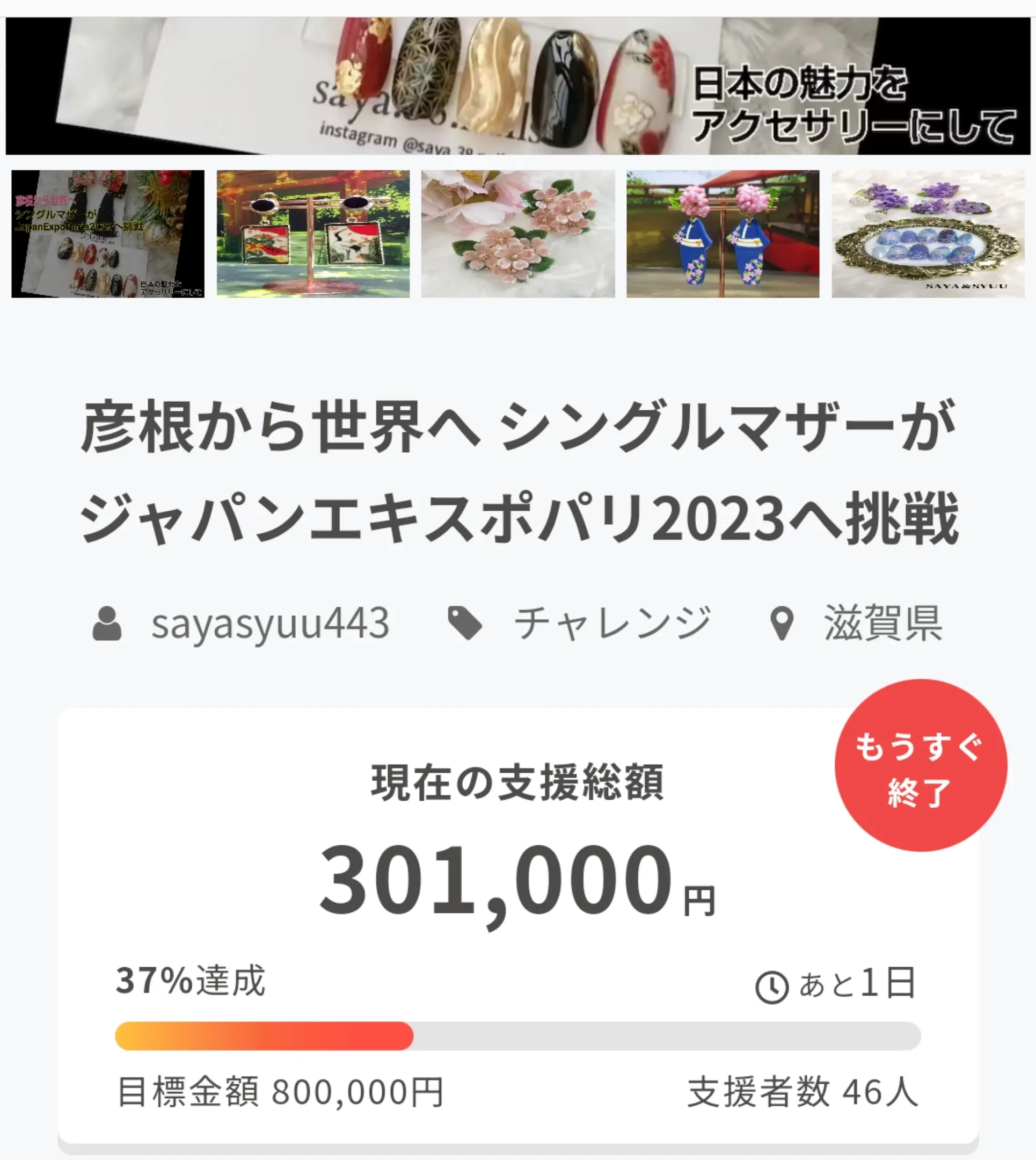The width and height of the screenshot is (1036, 1160).
Task: Show the nail art thumbnail with JapanExpo text
Action: click(107, 234)
